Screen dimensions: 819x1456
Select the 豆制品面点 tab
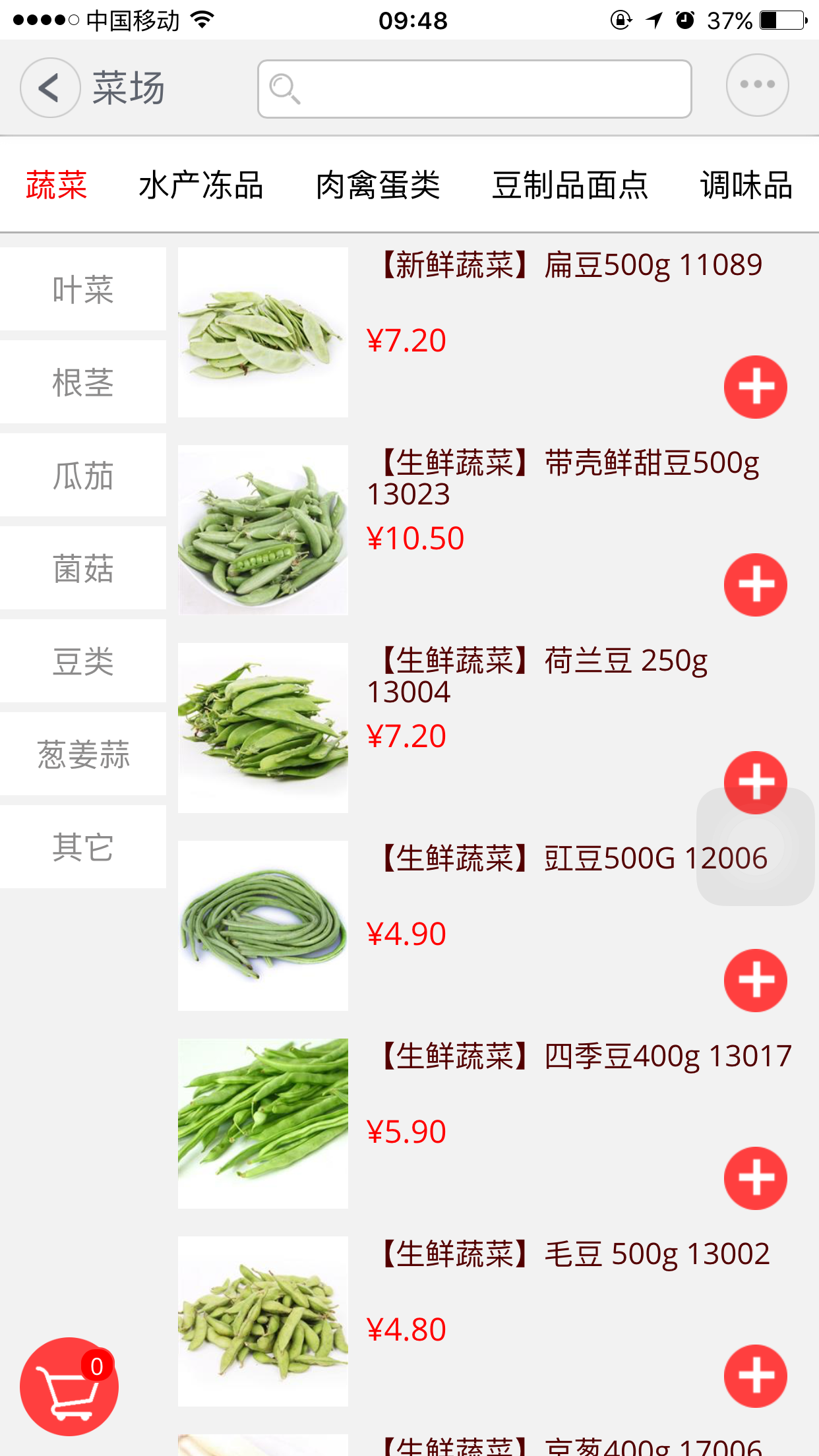(x=571, y=185)
